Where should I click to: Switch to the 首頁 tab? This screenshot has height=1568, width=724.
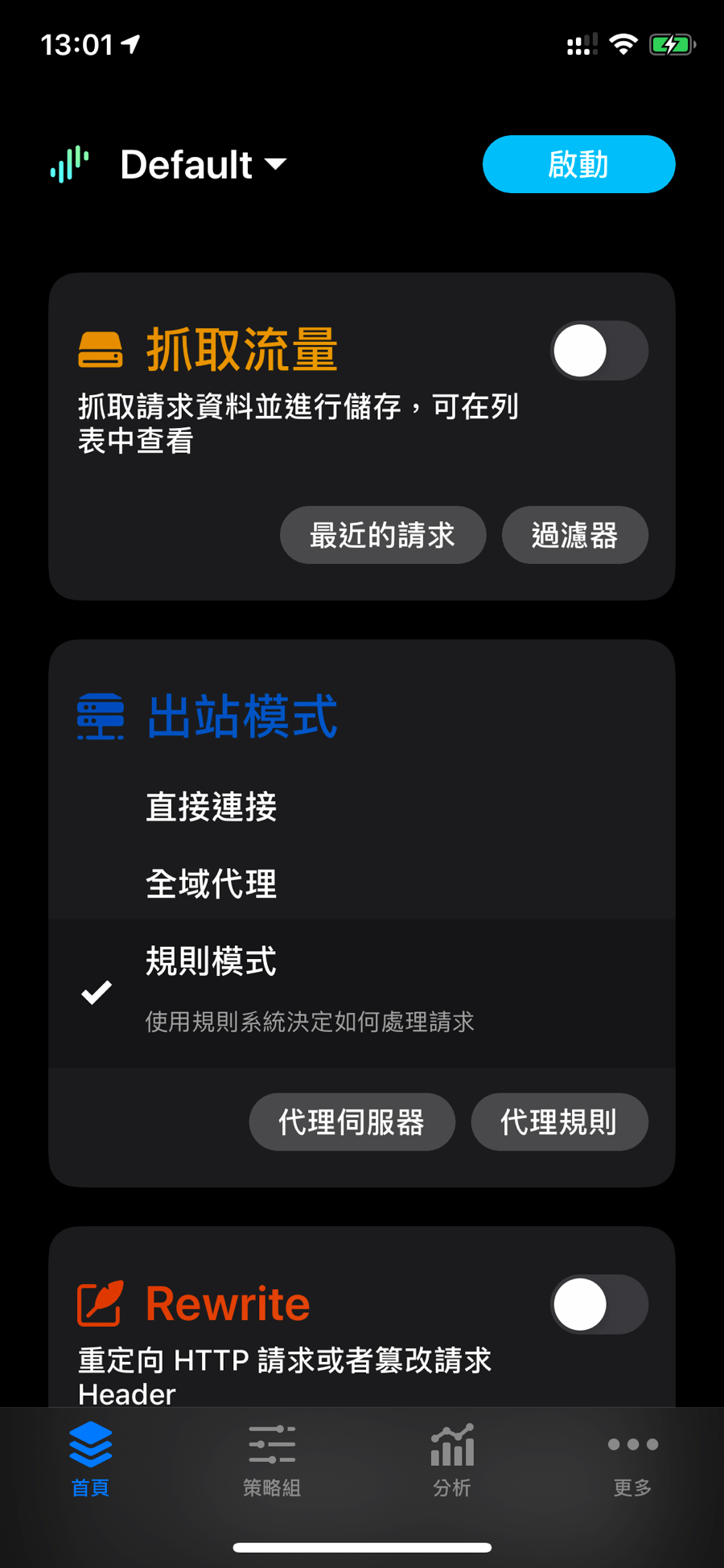tap(91, 1459)
